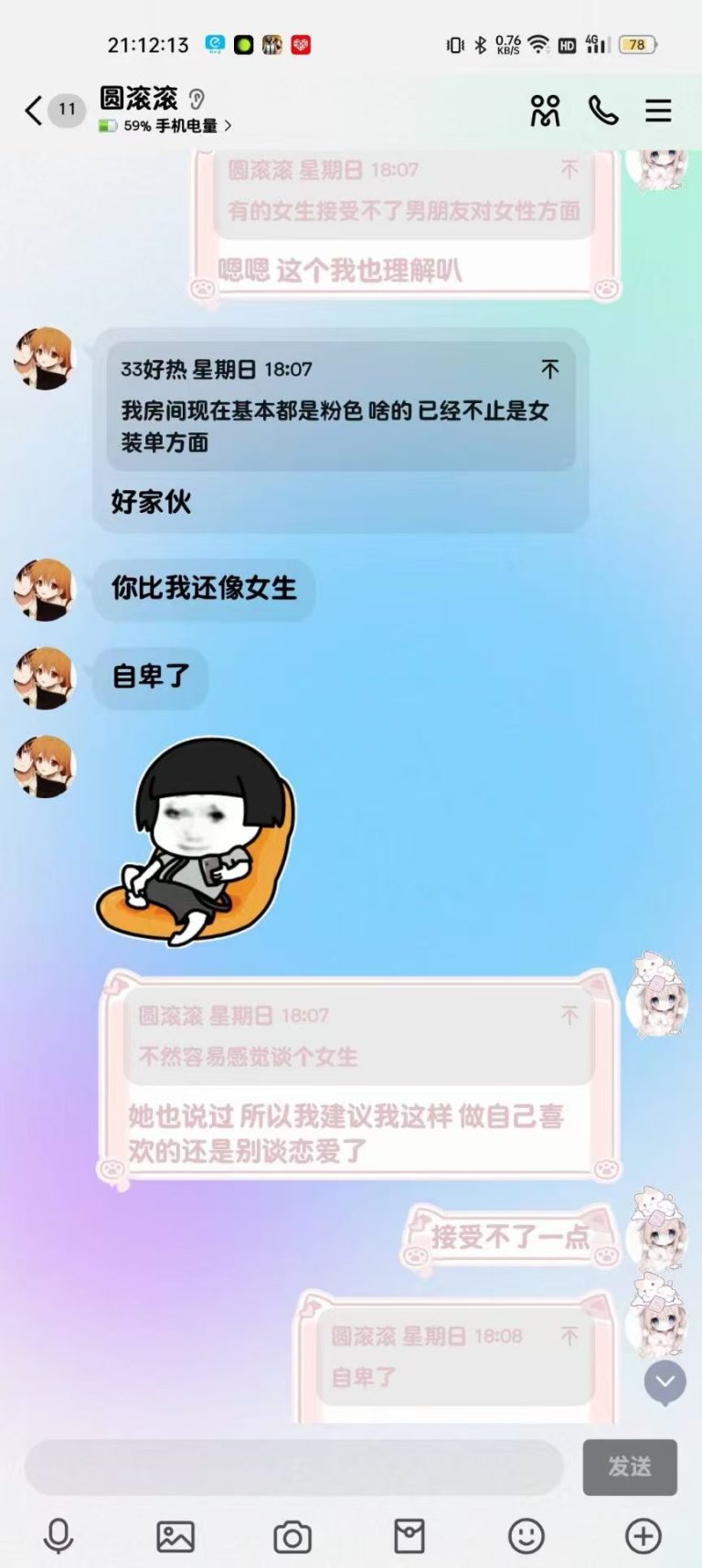View the avatar beside 你比我还像女生
This screenshot has height=1568, width=702.
(44, 590)
